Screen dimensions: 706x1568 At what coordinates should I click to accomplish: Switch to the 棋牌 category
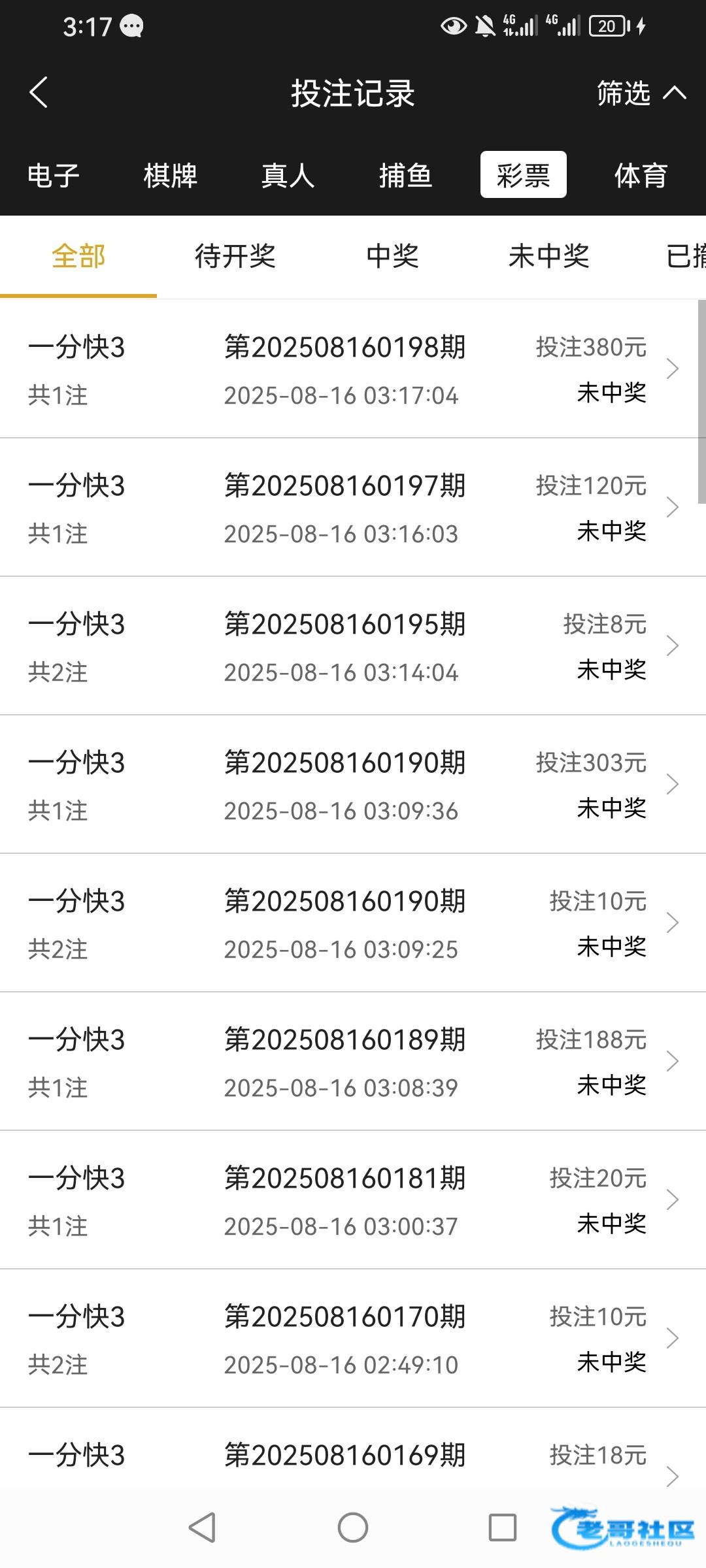(171, 175)
